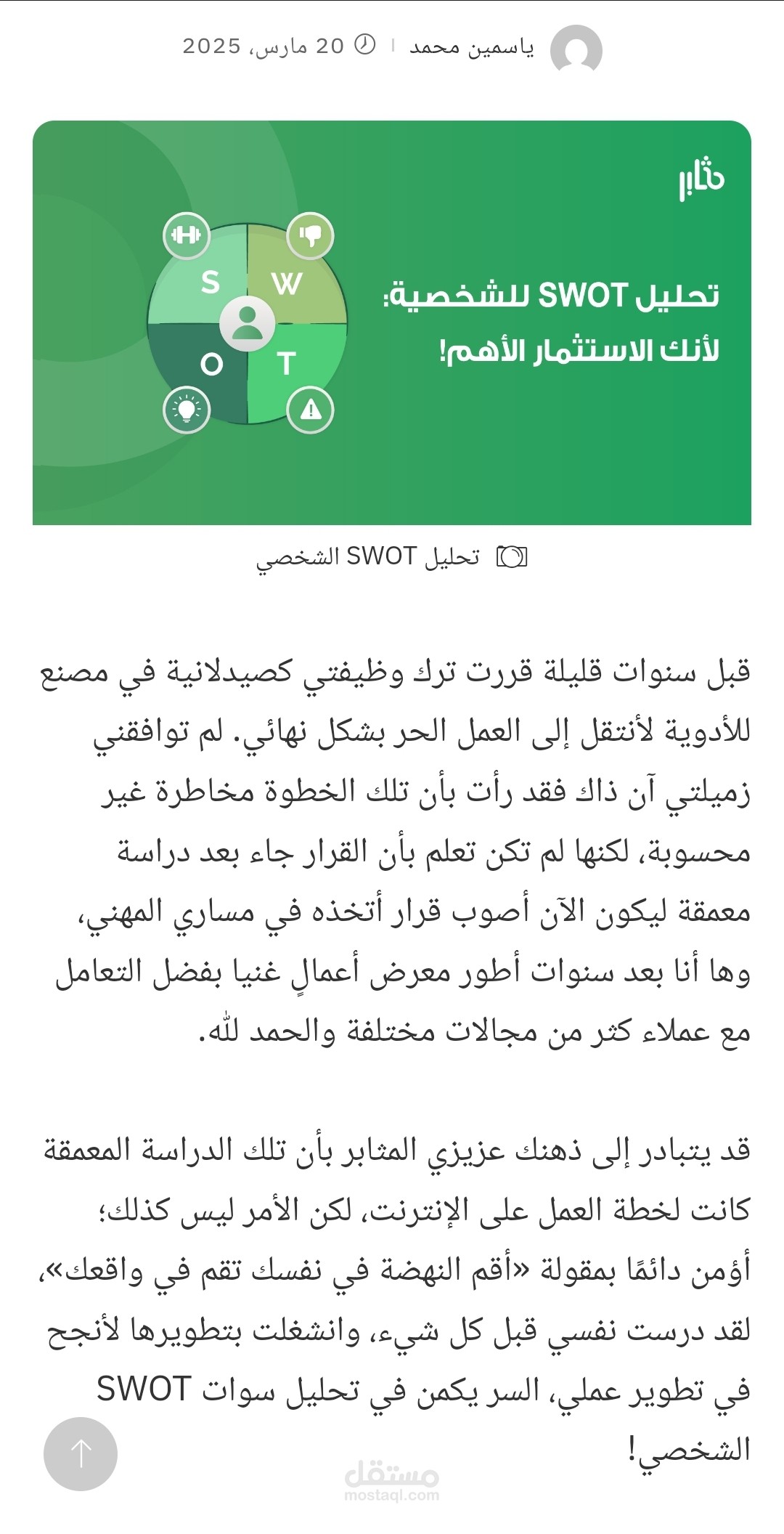Tap the scroll-to-top arrow button

pos(81,1453)
